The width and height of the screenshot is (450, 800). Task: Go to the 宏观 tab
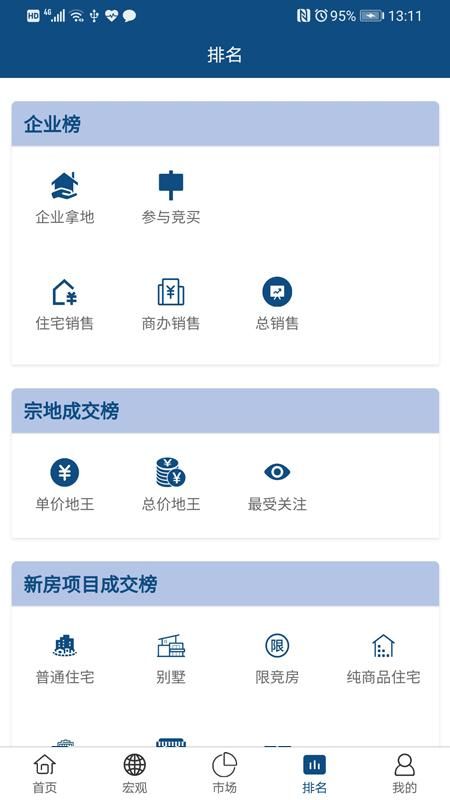point(135,774)
